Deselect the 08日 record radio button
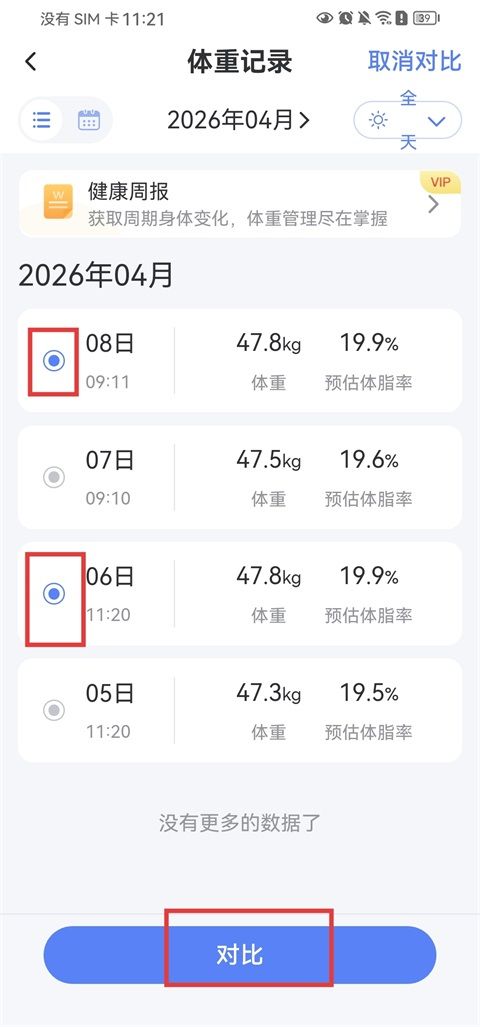The width and height of the screenshot is (480, 1027). click(x=54, y=361)
